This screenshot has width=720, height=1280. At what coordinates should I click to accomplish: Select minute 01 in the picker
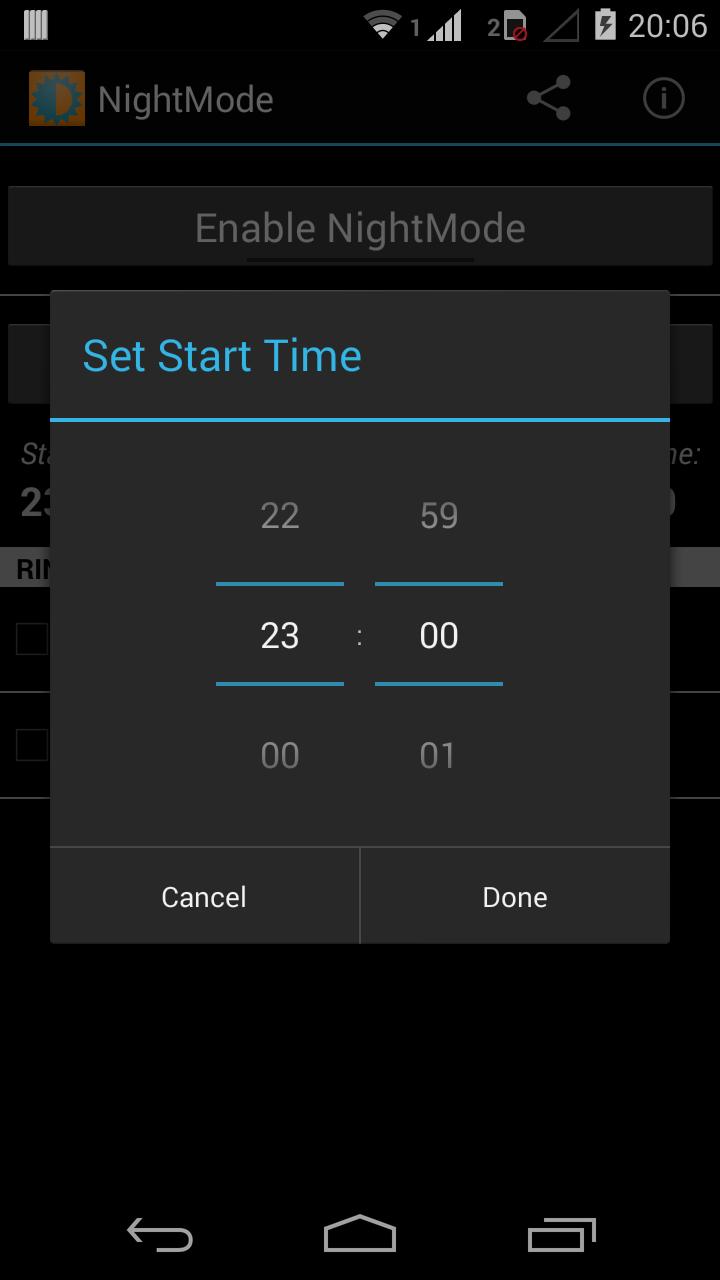pos(438,756)
